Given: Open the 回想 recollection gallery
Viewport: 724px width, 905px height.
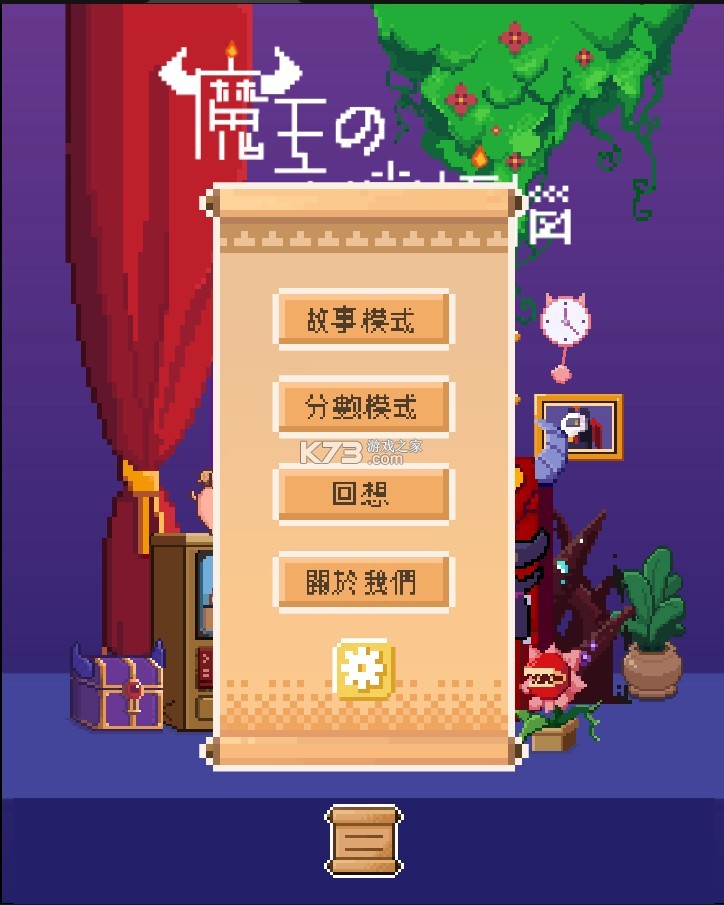Looking at the screenshot, I should pos(362,494).
